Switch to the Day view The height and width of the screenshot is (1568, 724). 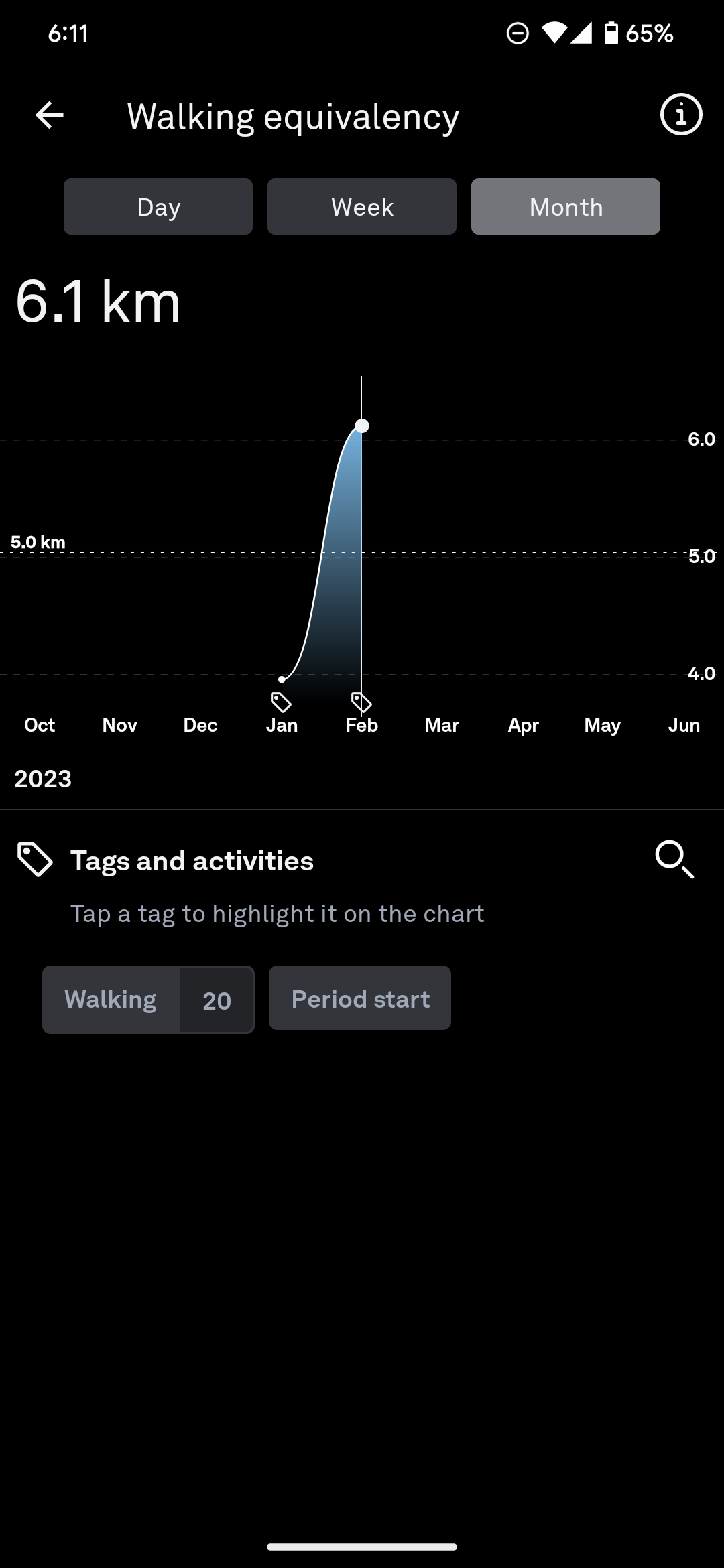tap(158, 206)
